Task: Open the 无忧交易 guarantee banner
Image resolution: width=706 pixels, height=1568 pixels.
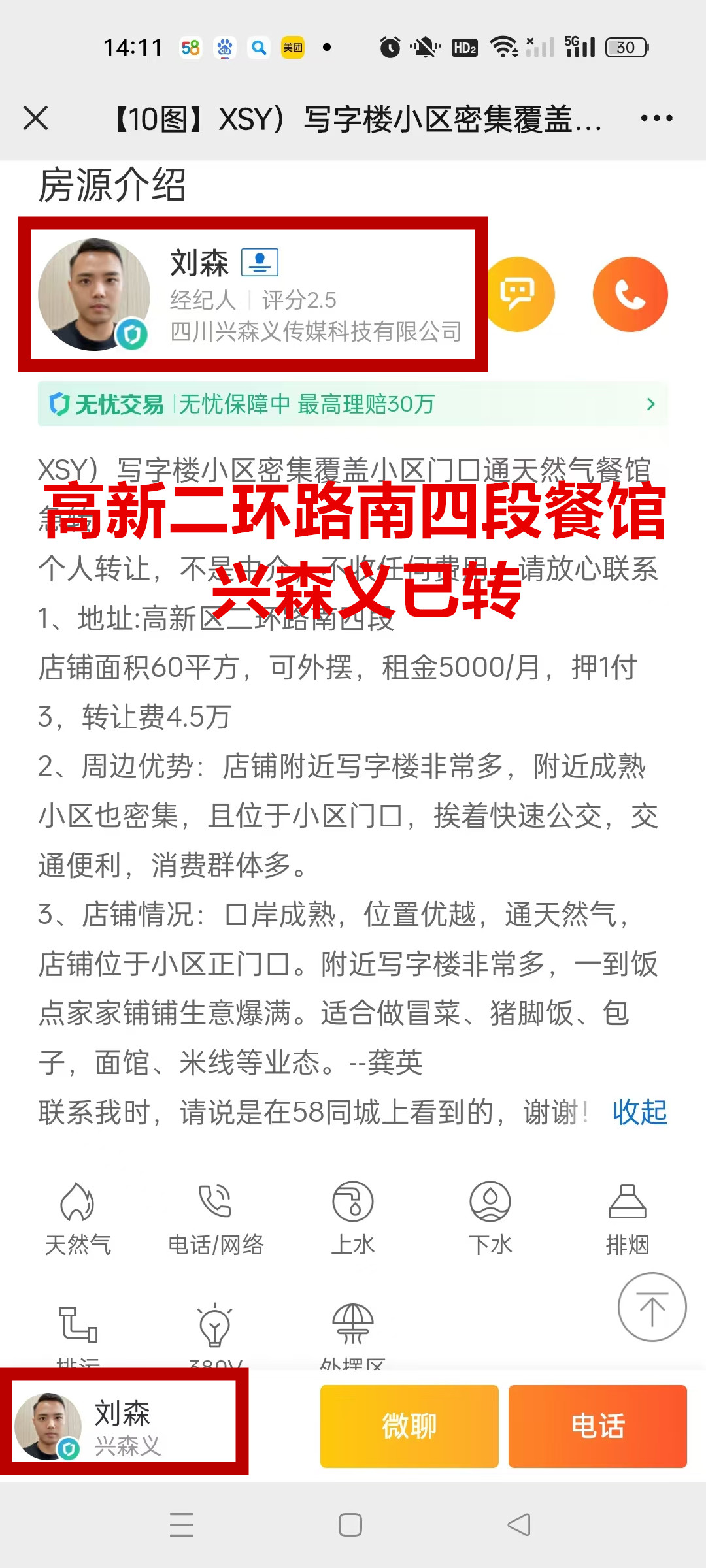Action: point(353,404)
